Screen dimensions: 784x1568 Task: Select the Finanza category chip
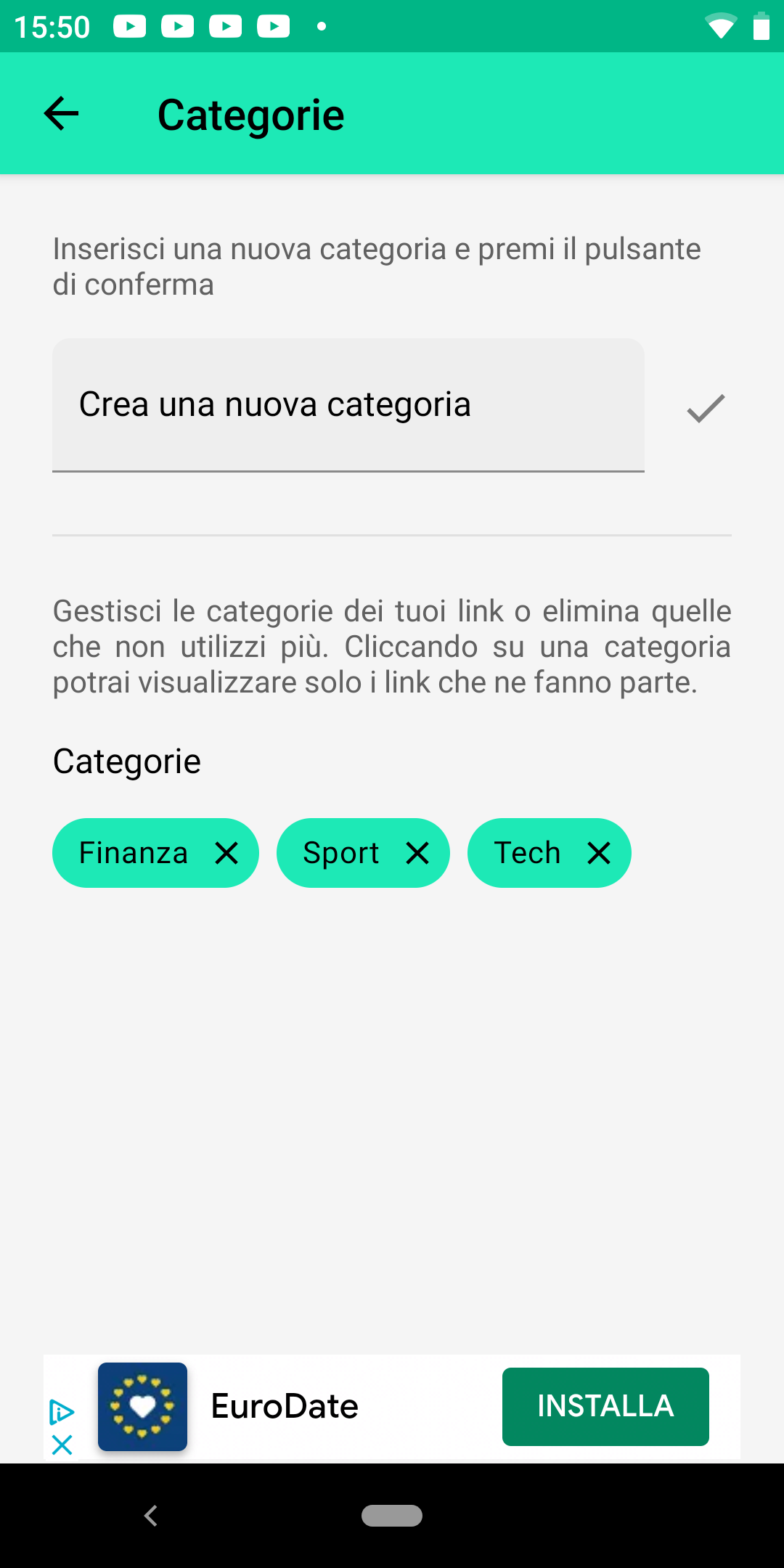click(x=134, y=853)
